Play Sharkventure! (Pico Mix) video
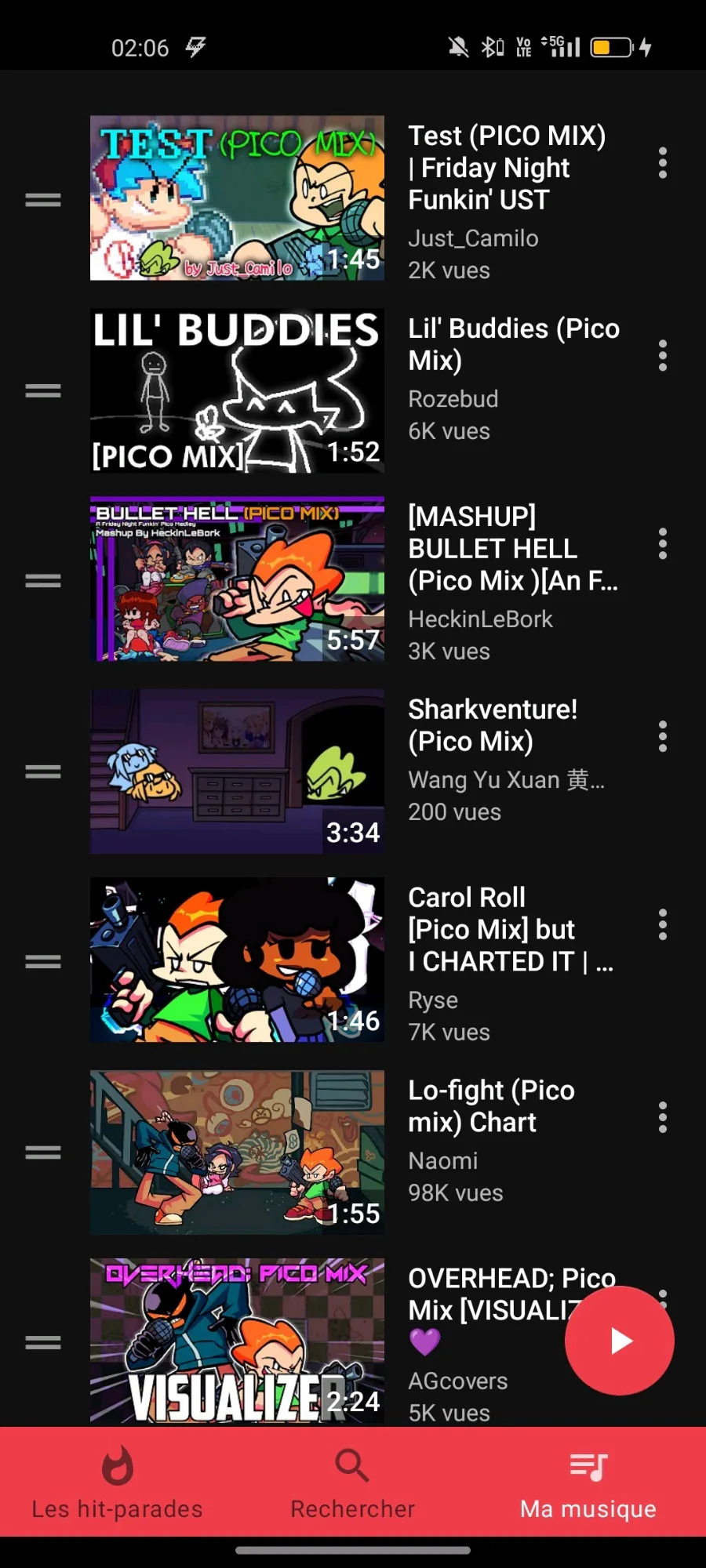The width and height of the screenshot is (706, 1568). click(x=237, y=771)
